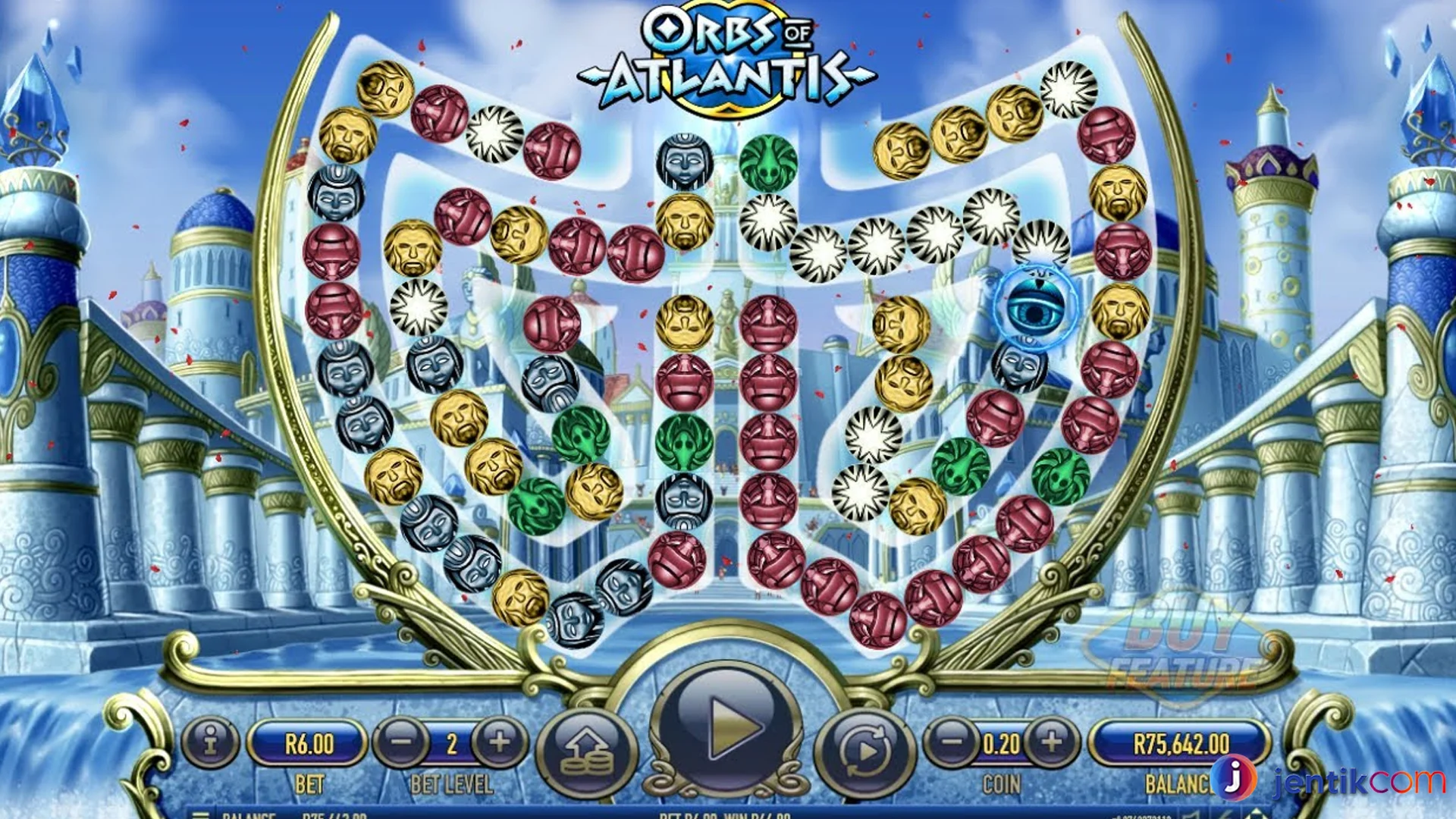Image resolution: width=1456 pixels, height=819 pixels.
Task: Open the game info button
Action: [x=210, y=742]
